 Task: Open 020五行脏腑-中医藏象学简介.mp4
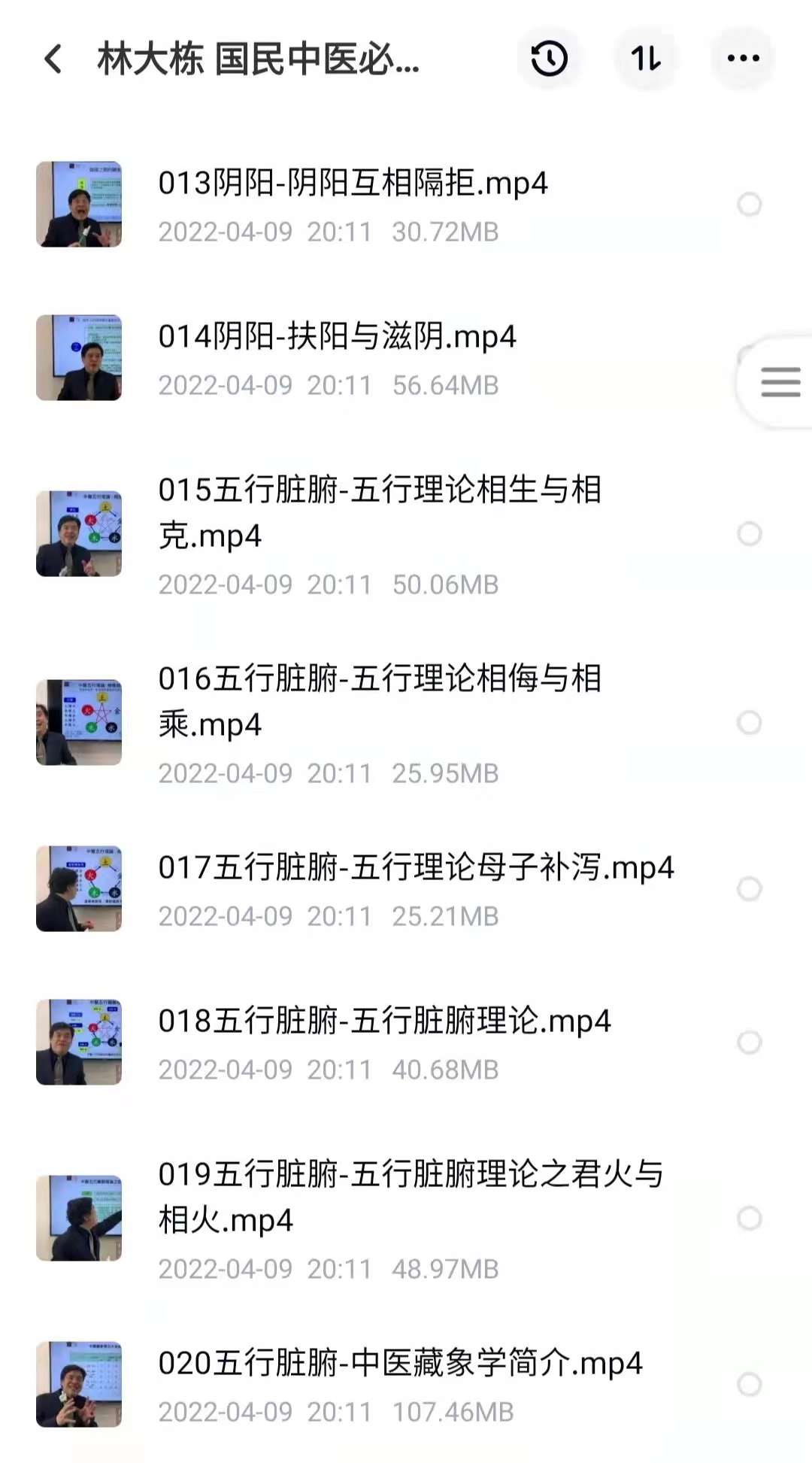click(x=400, y=1364)
